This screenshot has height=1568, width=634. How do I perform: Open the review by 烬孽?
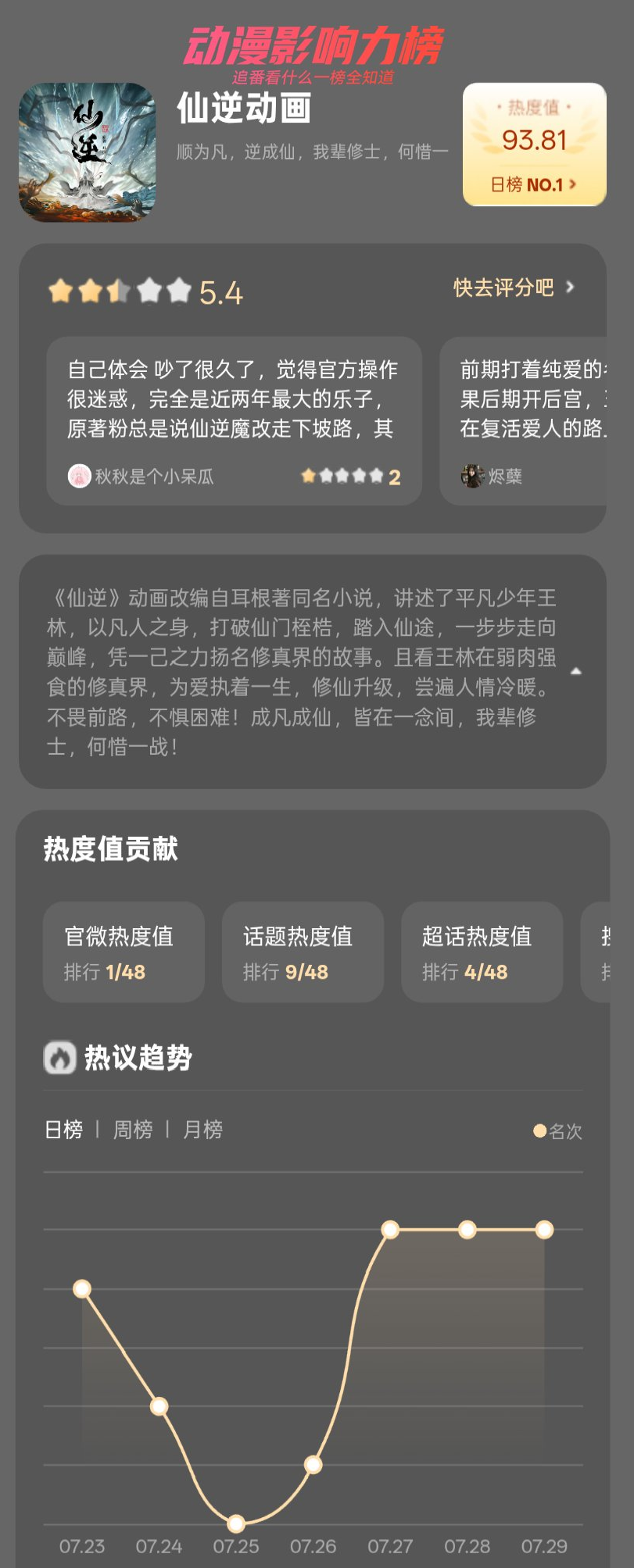click(532, 420)
